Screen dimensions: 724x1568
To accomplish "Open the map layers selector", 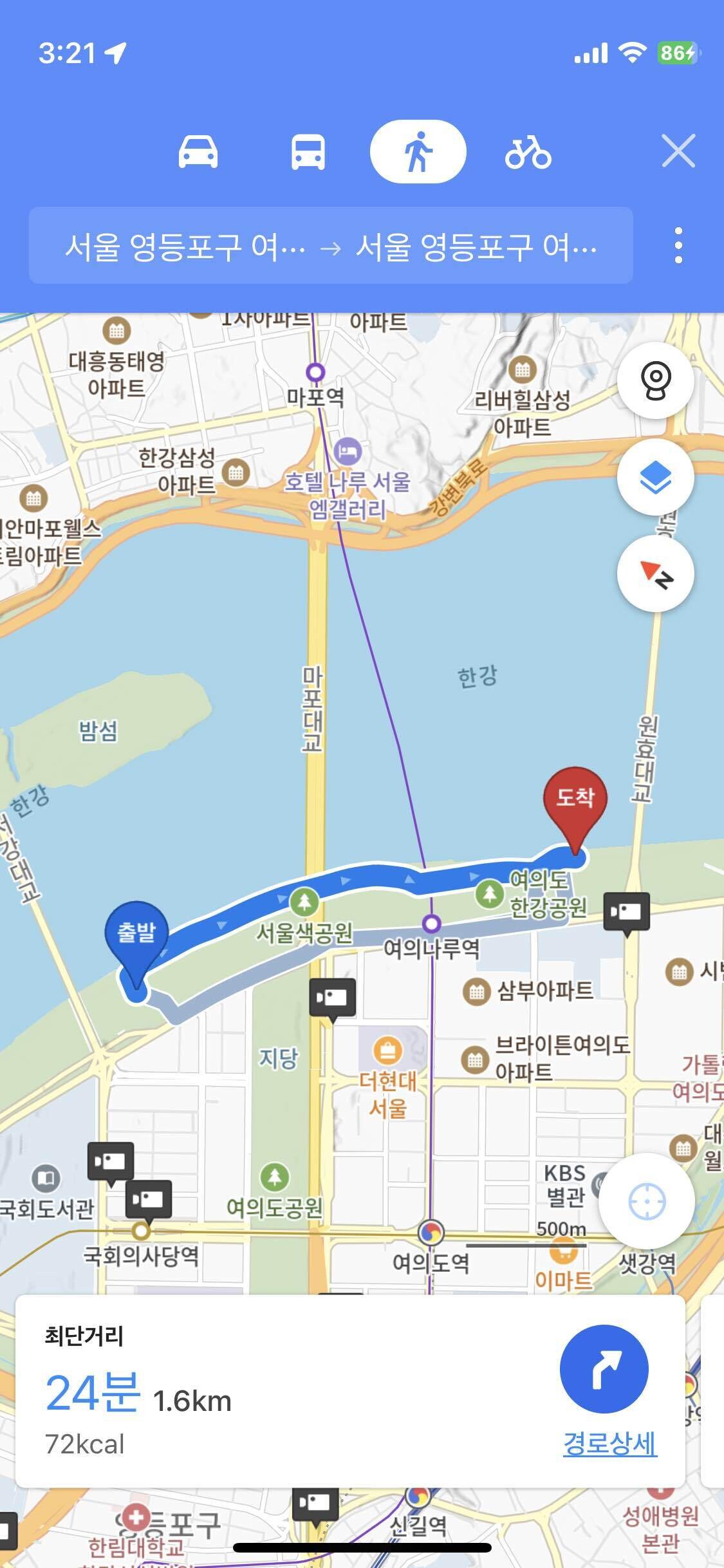I will tap(654, 479).
